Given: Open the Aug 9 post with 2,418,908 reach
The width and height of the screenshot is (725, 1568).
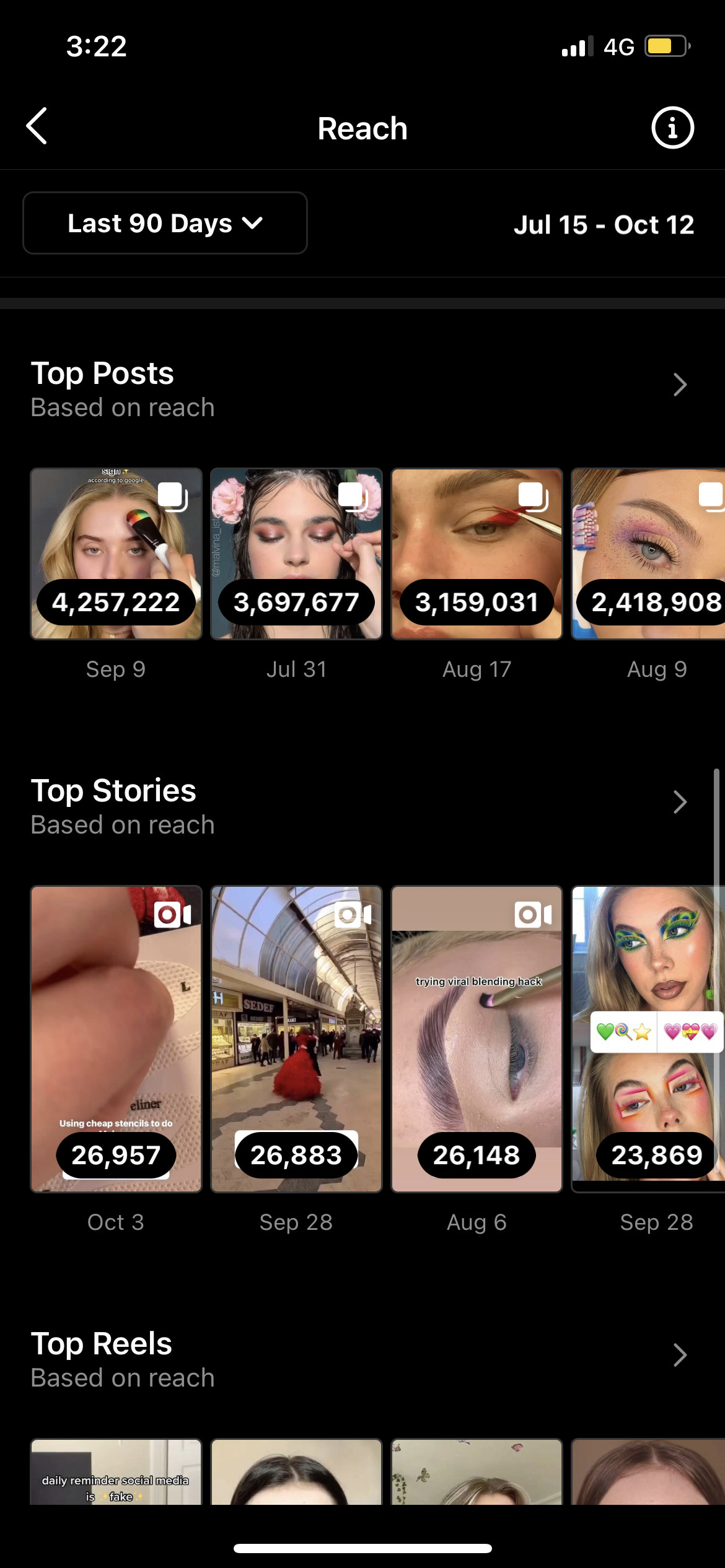Looking at the screenshot, I should [x=648, y=554].
